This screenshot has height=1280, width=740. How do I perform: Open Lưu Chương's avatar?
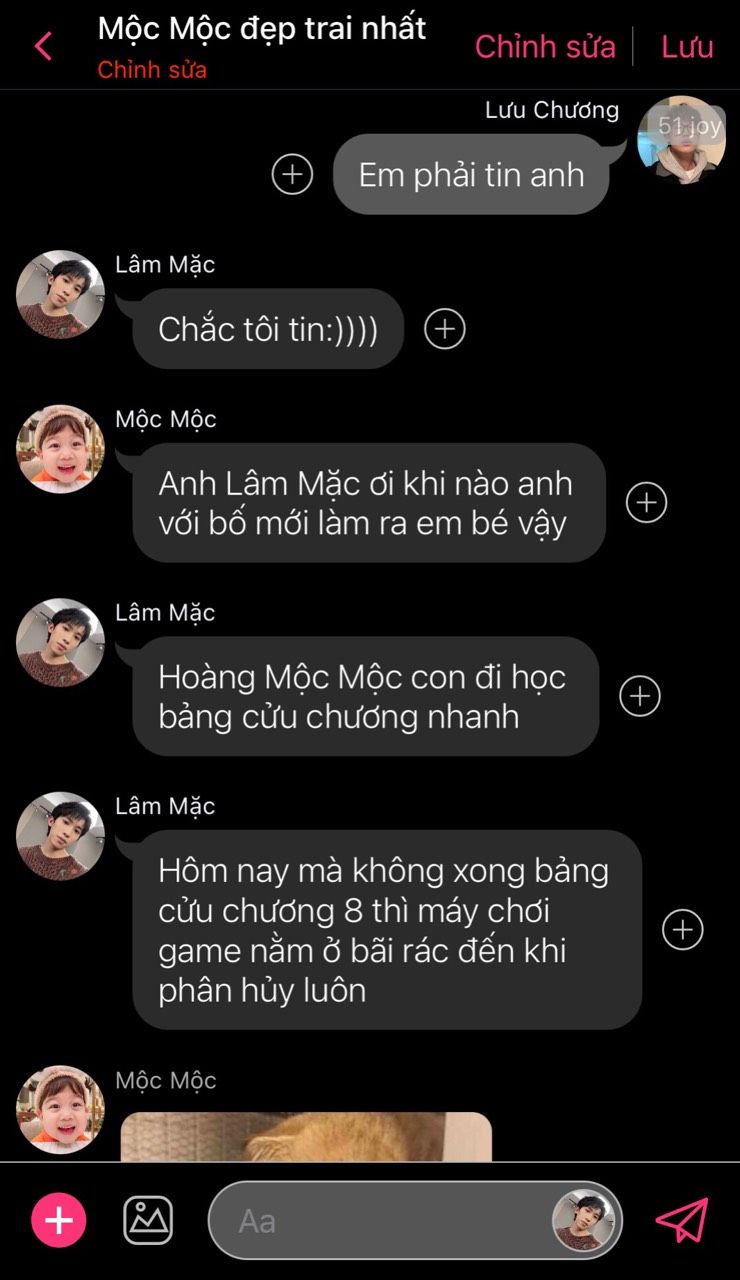(x=681, y=140)
